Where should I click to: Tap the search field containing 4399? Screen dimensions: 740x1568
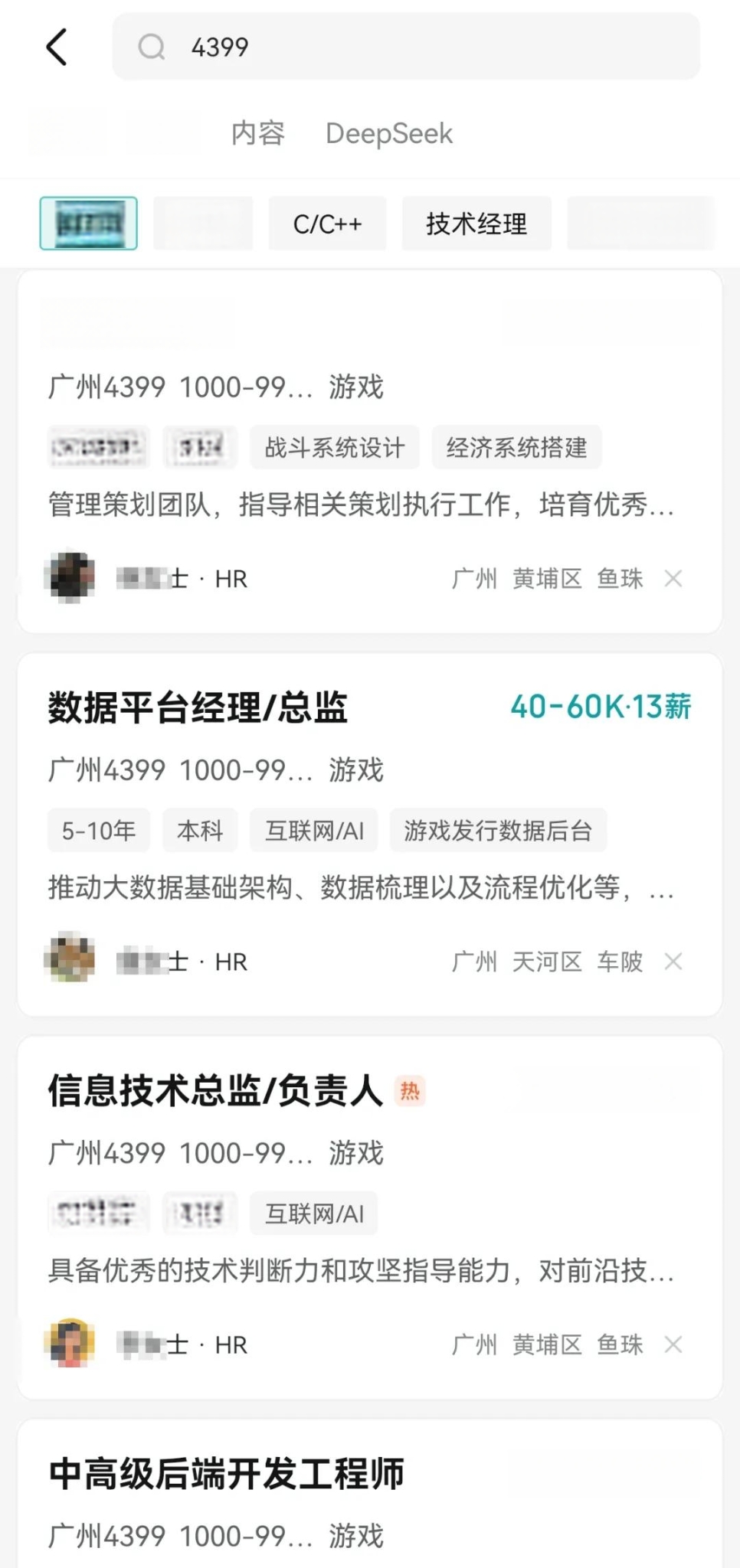point(406,47)
